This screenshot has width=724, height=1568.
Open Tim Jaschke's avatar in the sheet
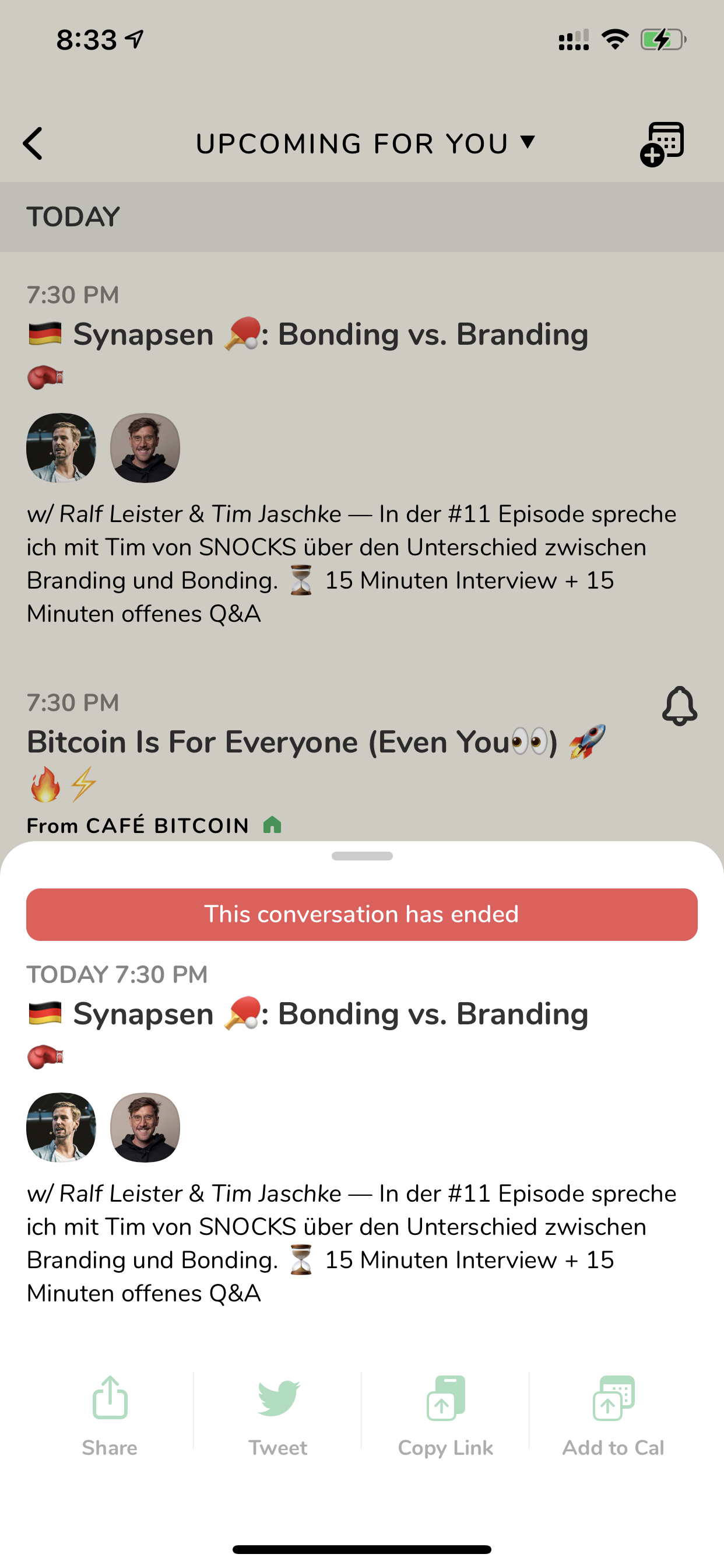145,1128
